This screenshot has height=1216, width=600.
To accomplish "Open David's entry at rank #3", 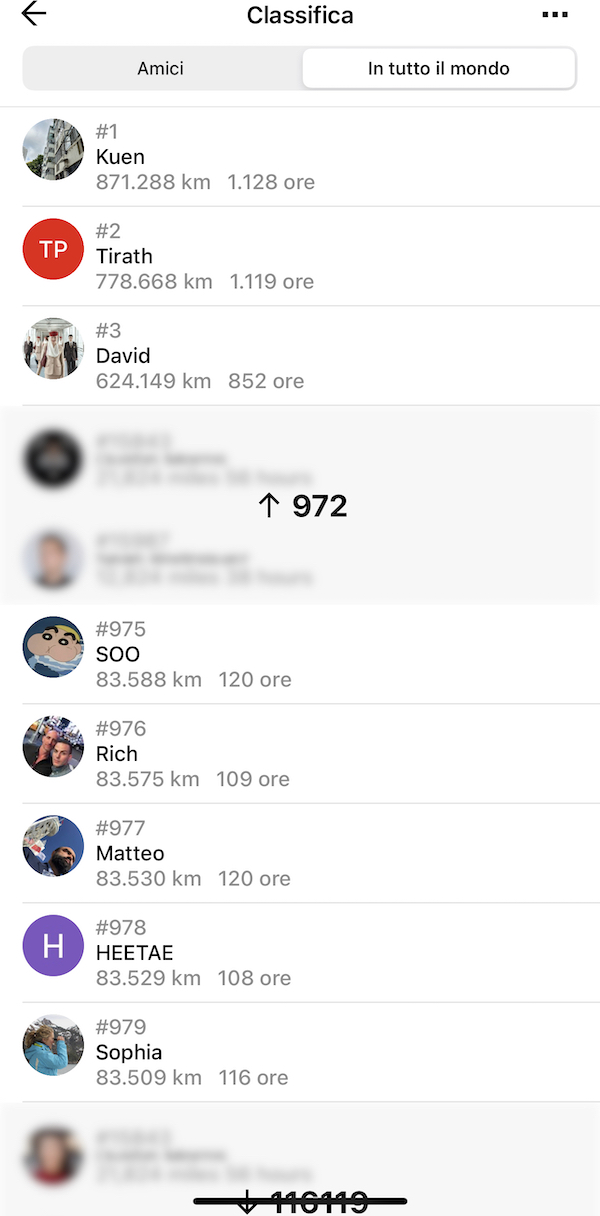I will point(300,356).
